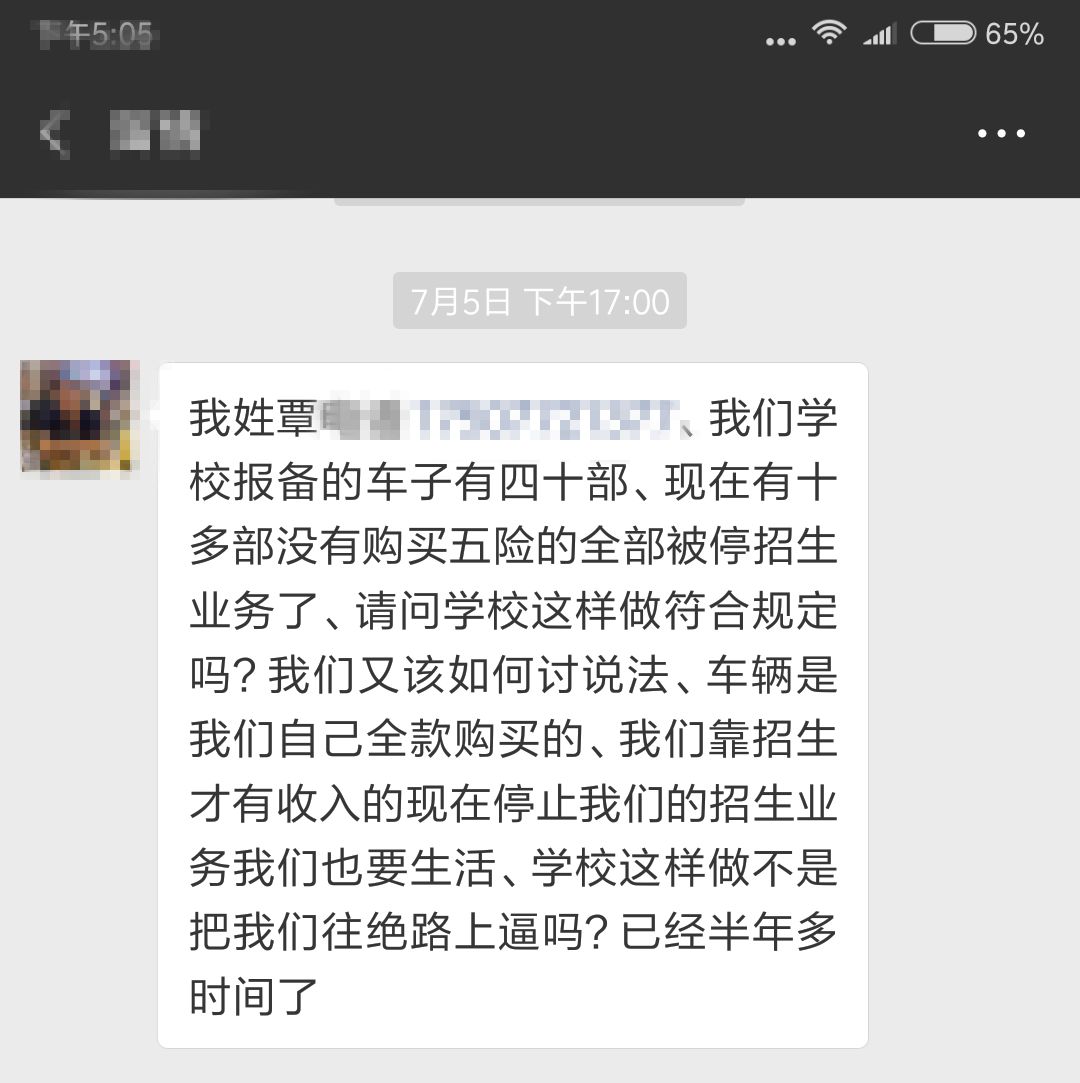Open the sender's profile via avatar

pos(76,417)
